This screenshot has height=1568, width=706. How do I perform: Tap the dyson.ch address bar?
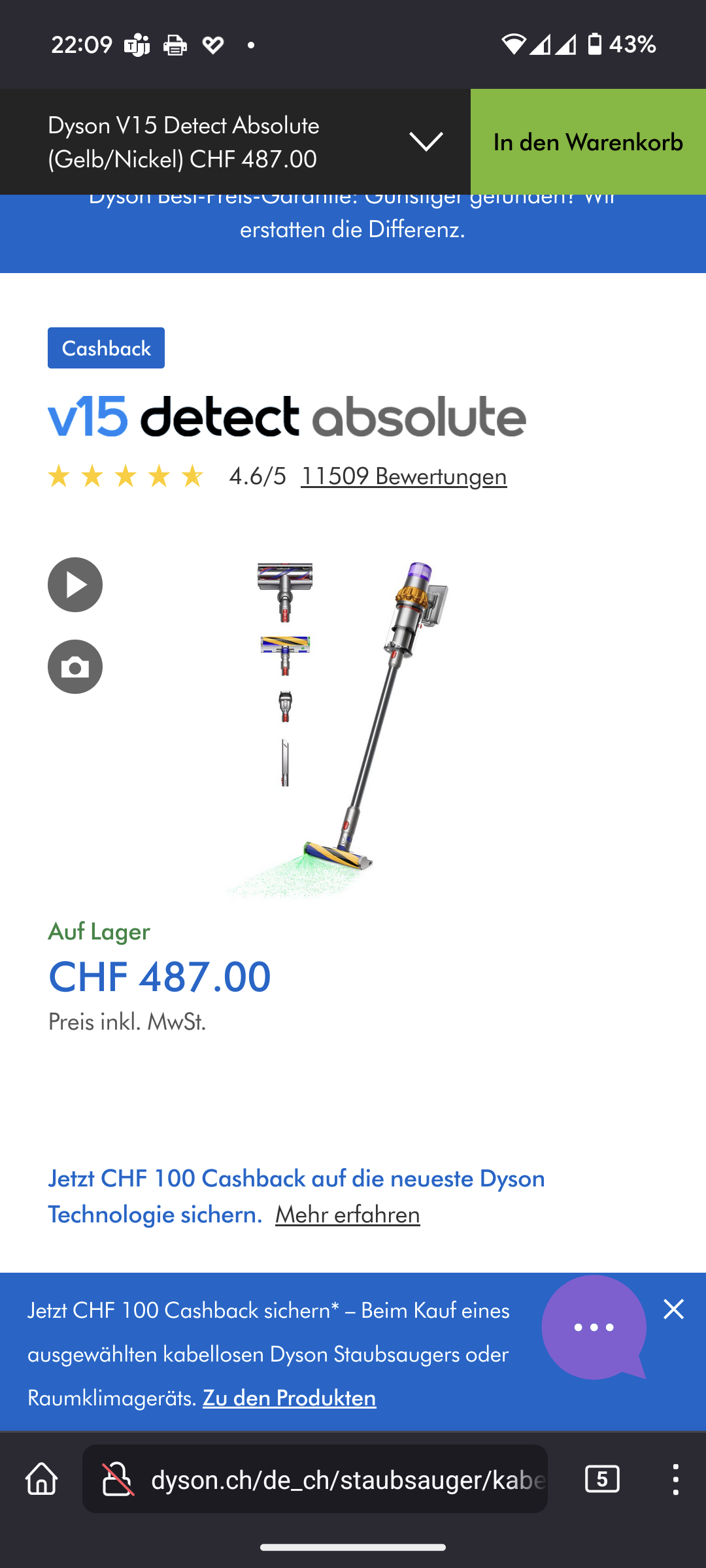tap(346, 1479)
